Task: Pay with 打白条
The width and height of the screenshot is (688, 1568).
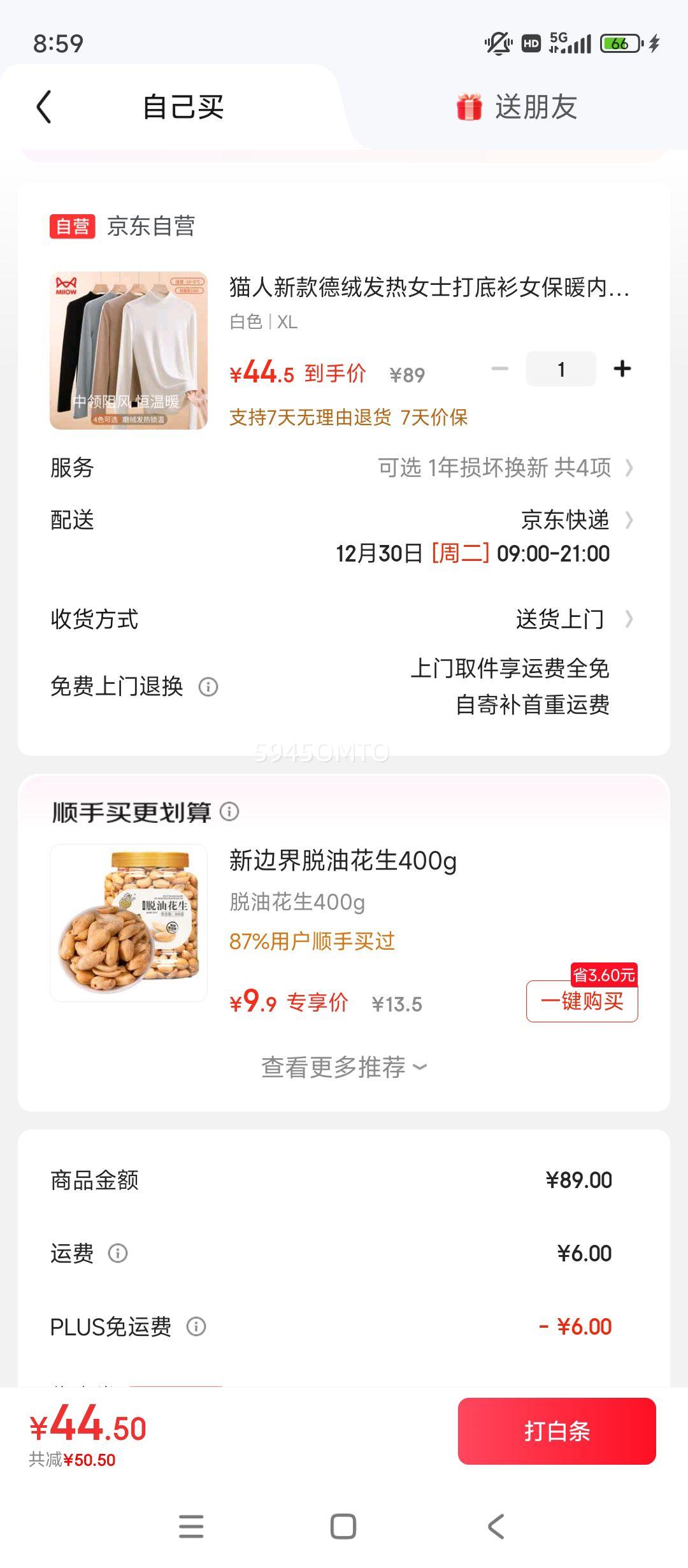Action: (x=557, y=1431)
